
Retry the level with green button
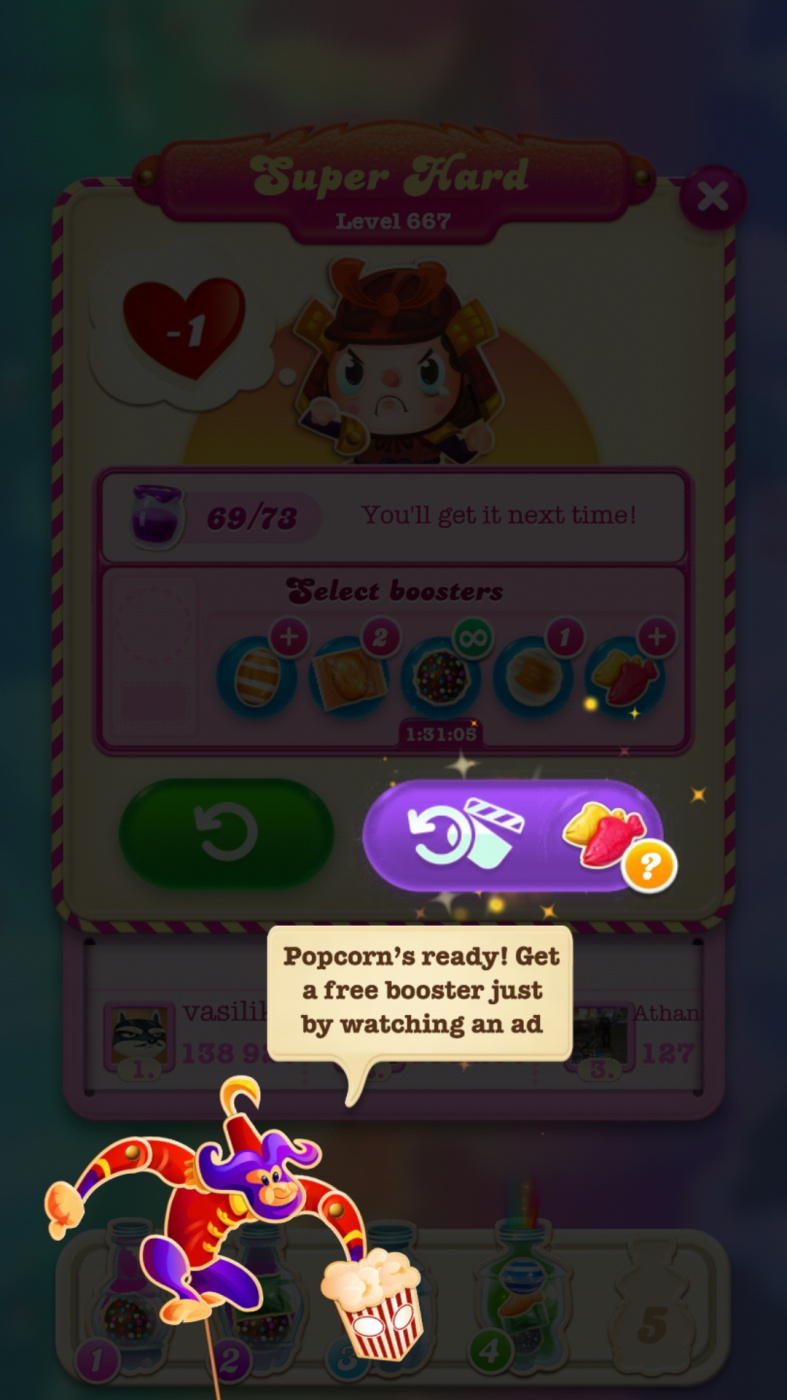click(227, 833)
